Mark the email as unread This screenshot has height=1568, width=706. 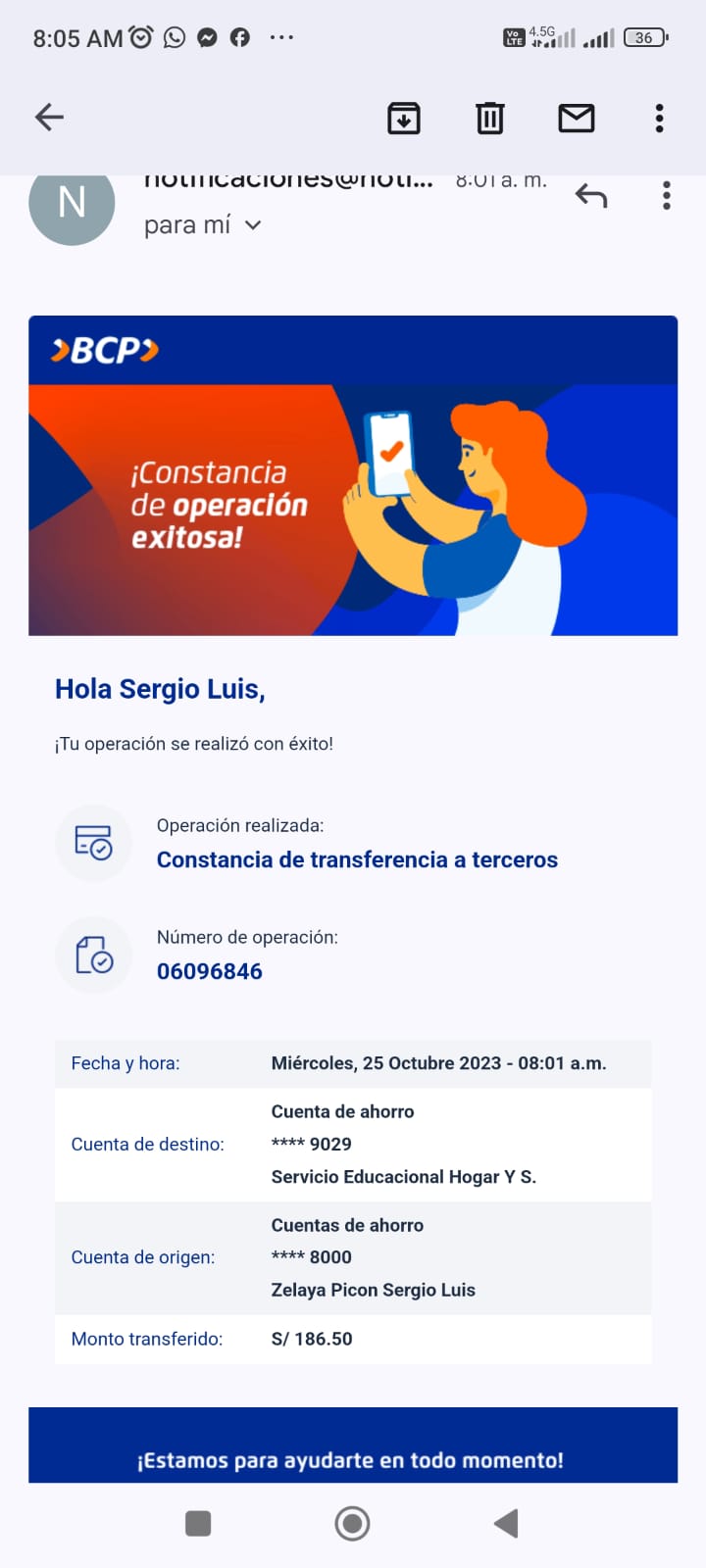(x=576, y=118)
